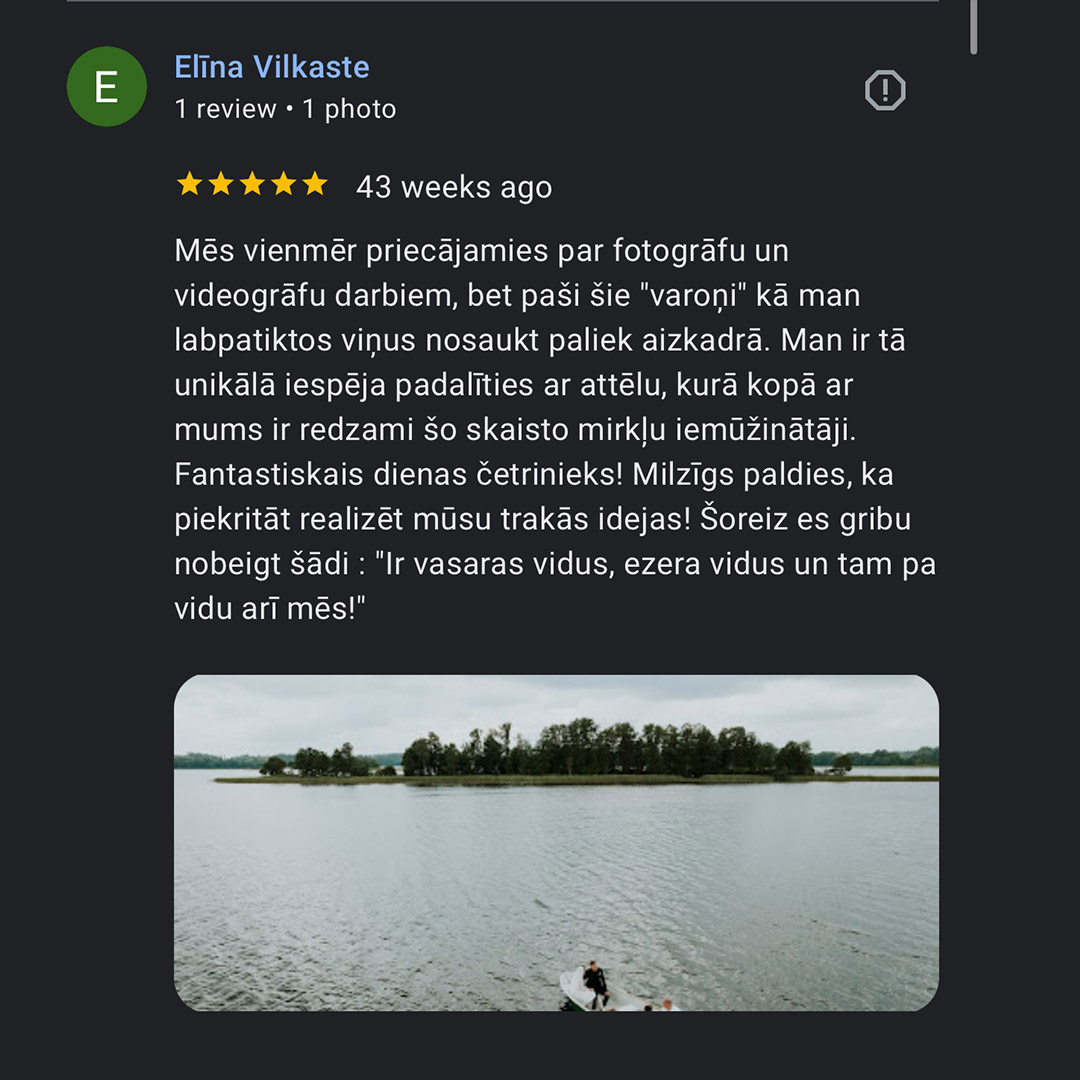Report this review with the flag icon
Screen dimensions: 1080x1080
(884, 91)
